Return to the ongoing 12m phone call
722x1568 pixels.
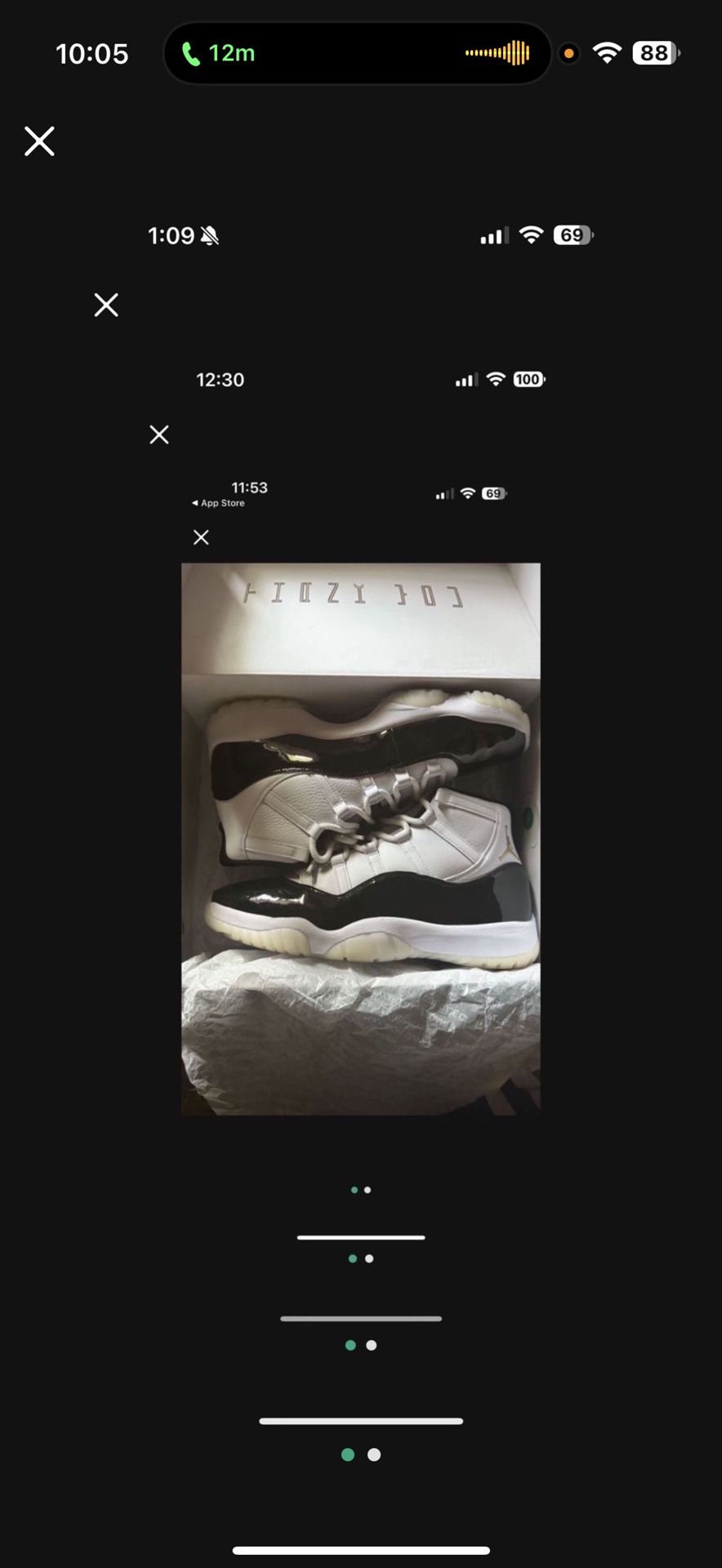pyautogui.click(x=218, y=54)
